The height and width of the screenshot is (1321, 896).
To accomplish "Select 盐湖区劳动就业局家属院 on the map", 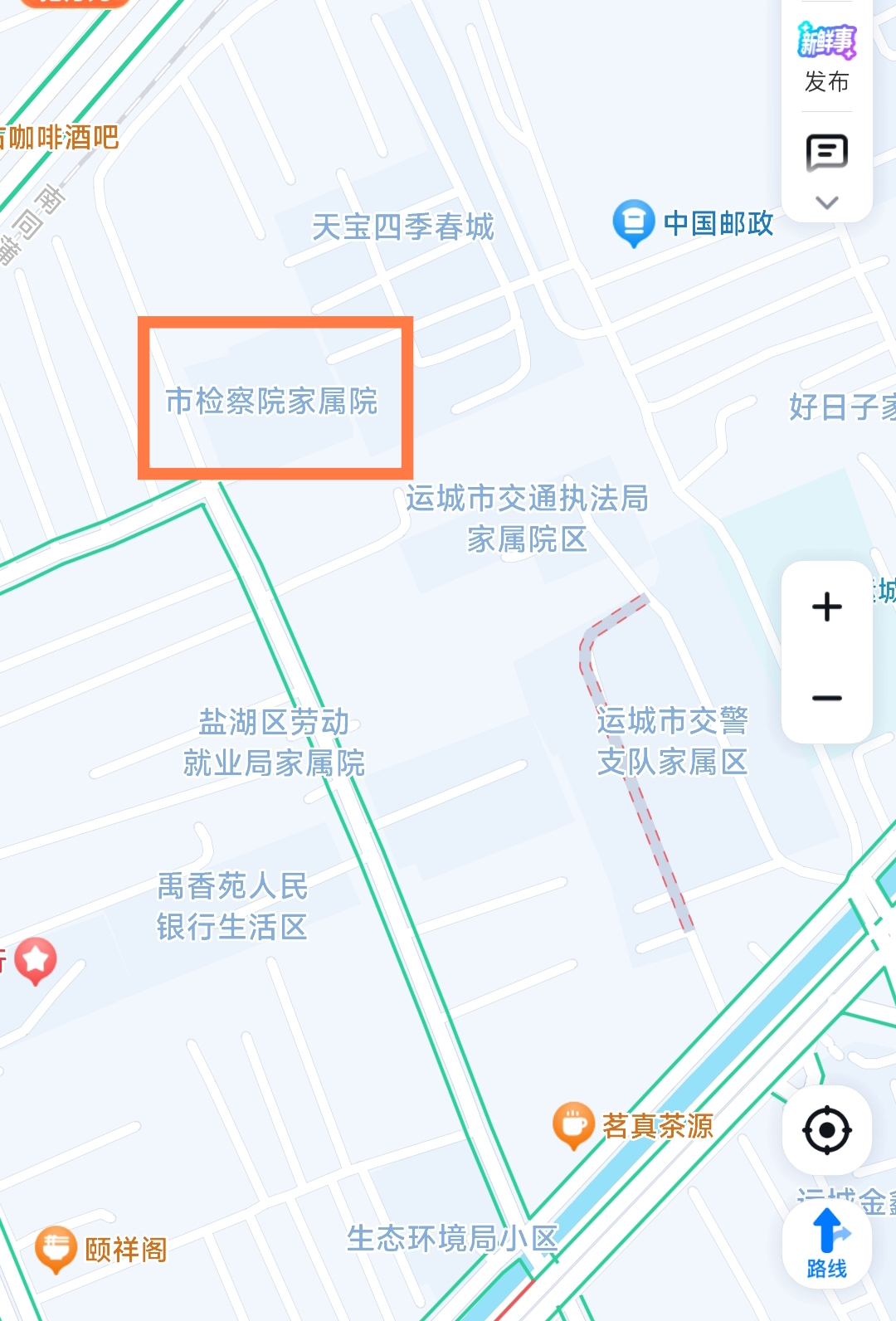I will tap(274, 743).
